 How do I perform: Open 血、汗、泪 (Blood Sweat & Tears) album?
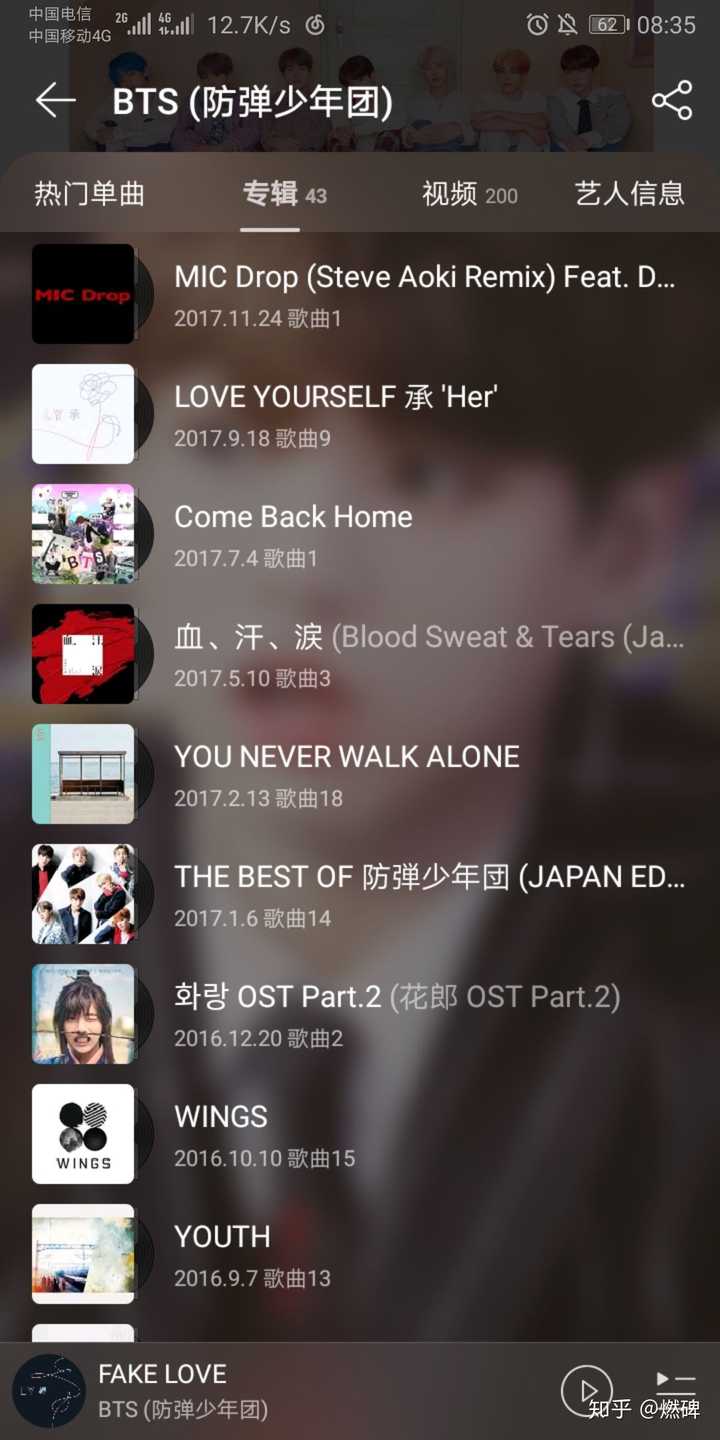[x=360, y=654]
